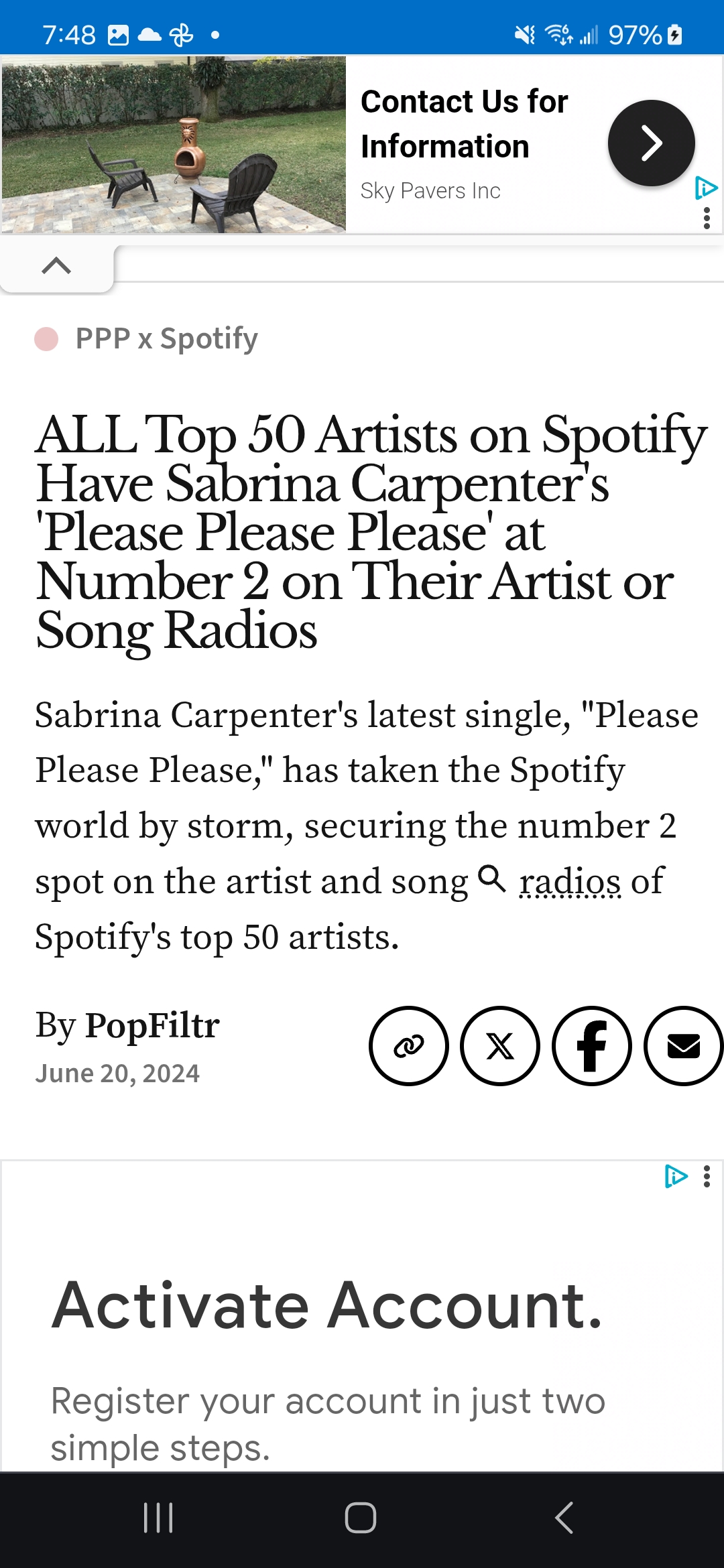Share the article via email
Screen dimensions: 724x1568
(684, 1046)
